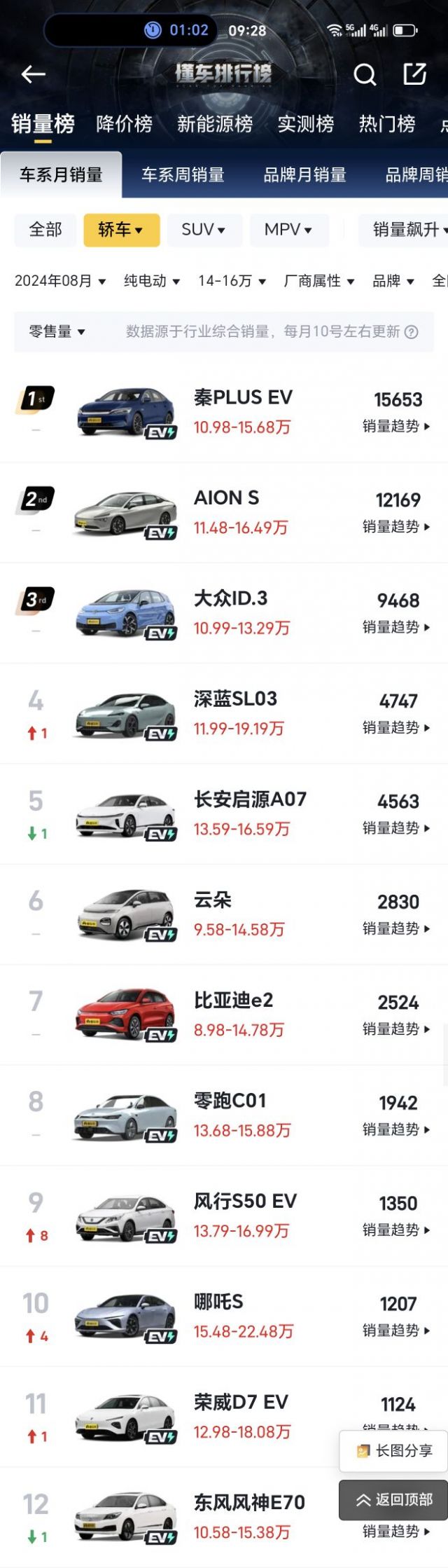The height and width of the screenshot is (1568, 448).
Task: Expand the SUV filter chip
Action: click(x=204, y=230)
